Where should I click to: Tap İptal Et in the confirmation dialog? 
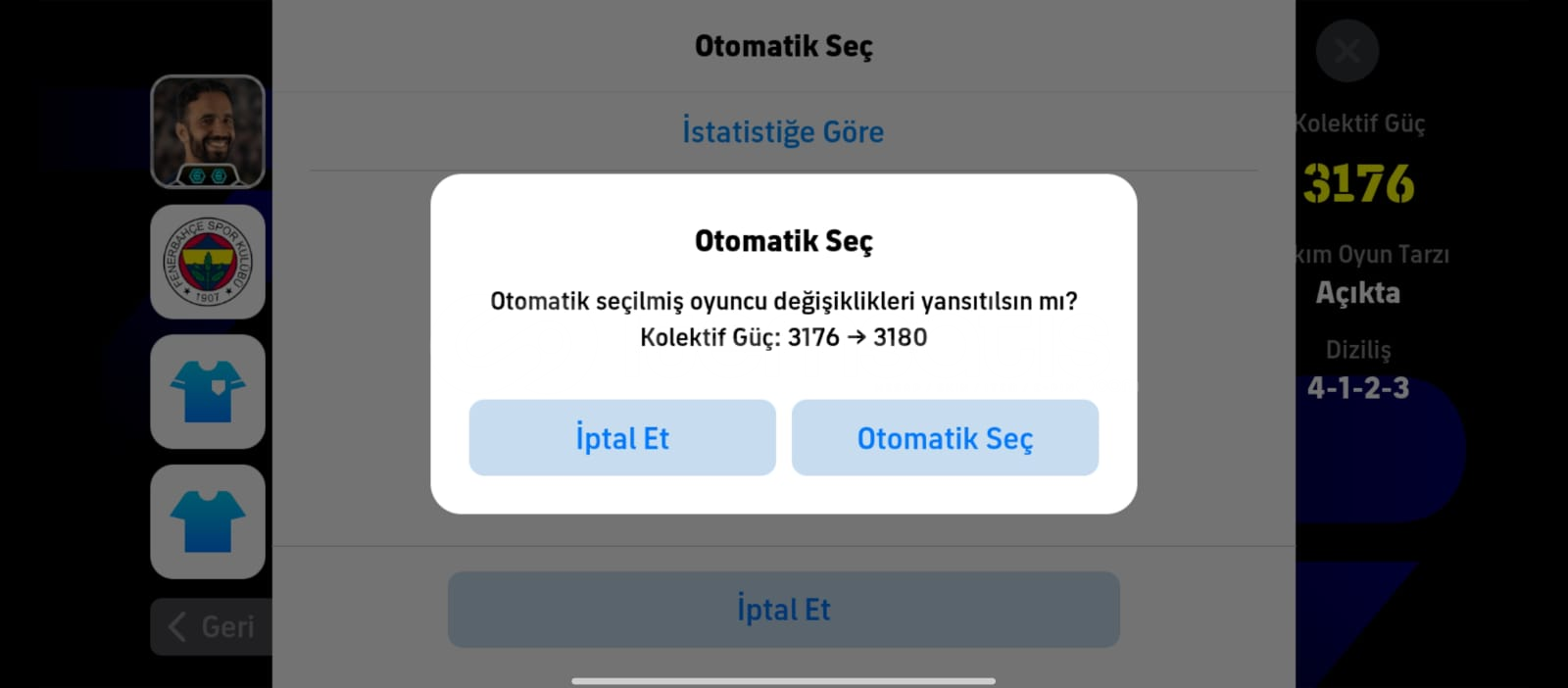pos(622,438)
